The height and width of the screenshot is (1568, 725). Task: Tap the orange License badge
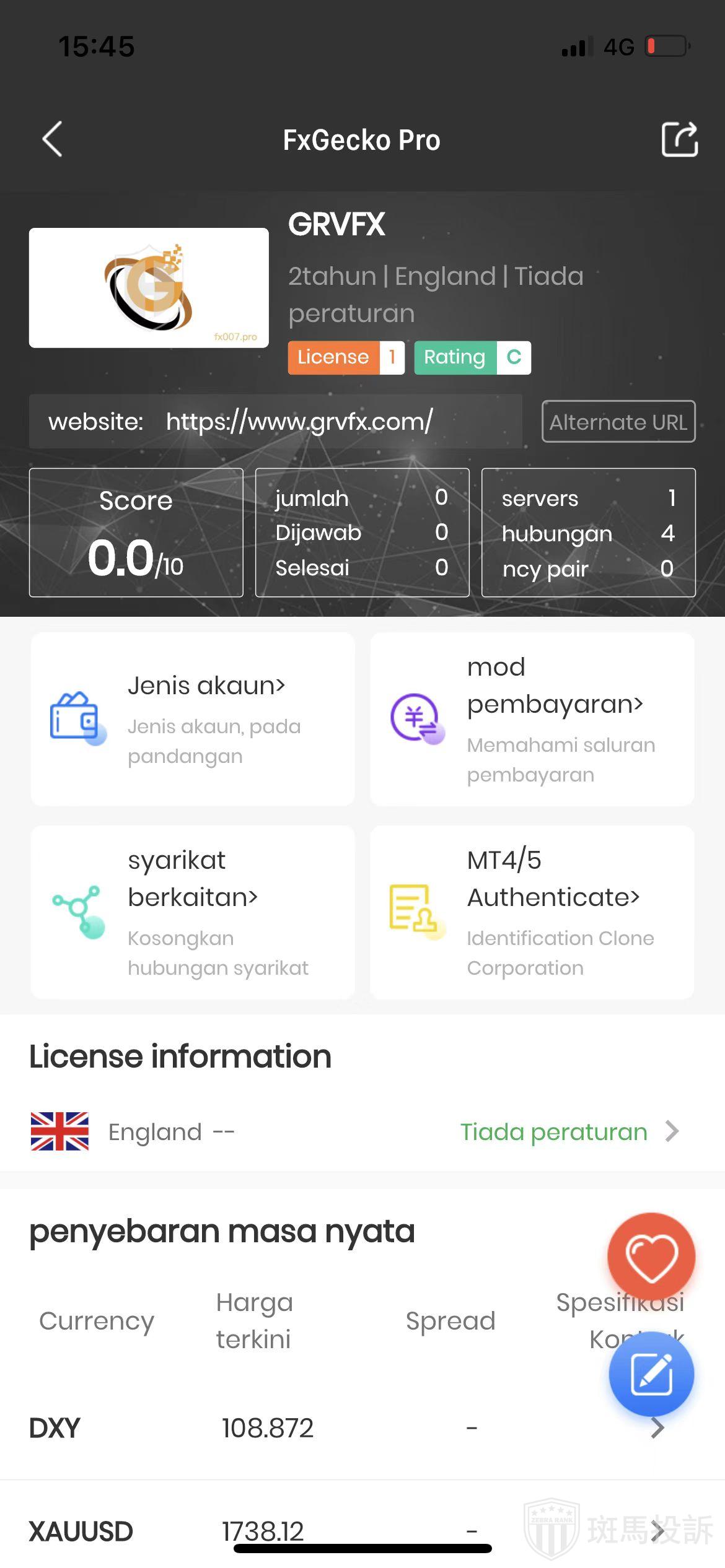pos(346,357)
